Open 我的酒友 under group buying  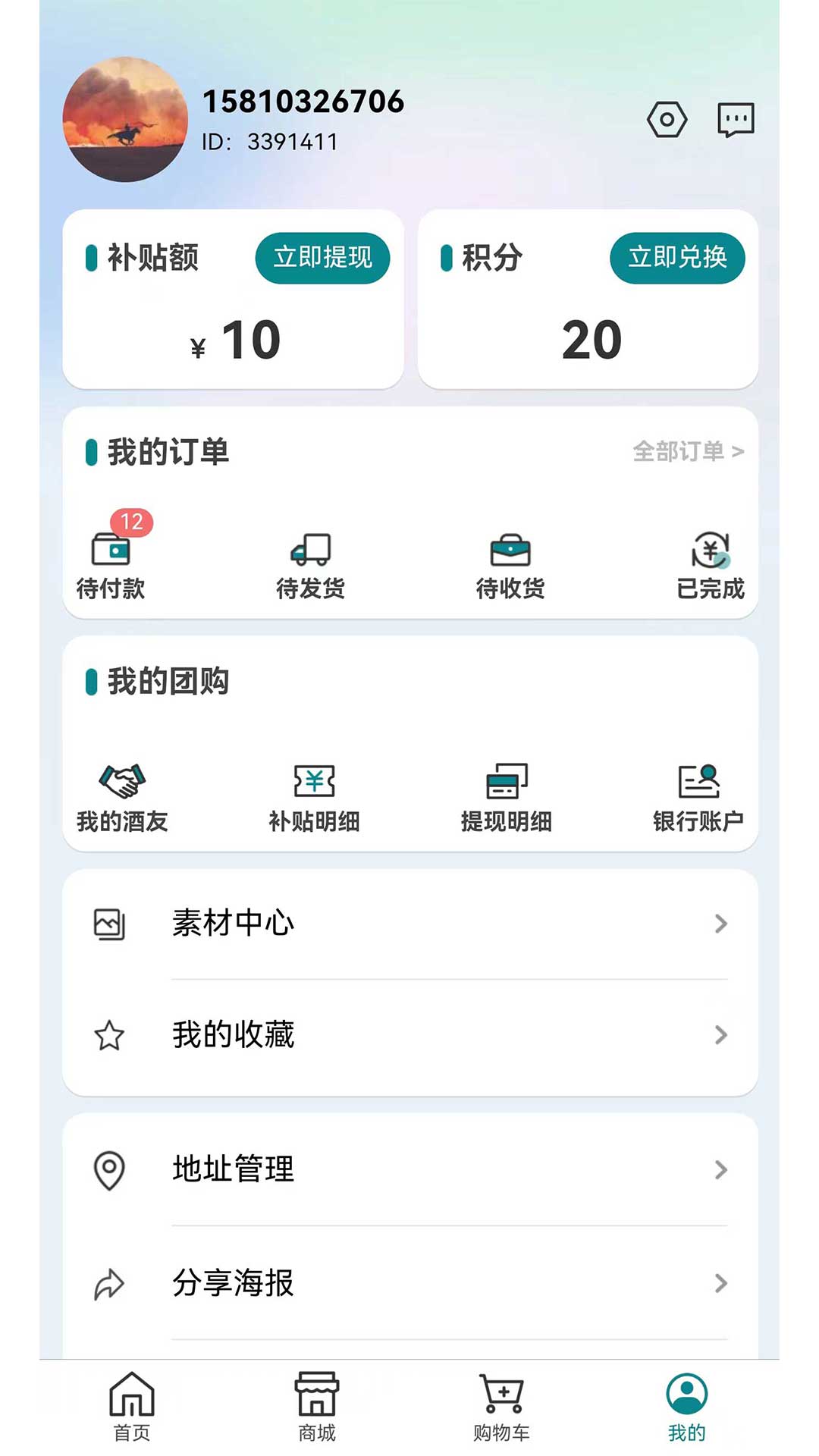pyautogui.click(x=122, y=798)
